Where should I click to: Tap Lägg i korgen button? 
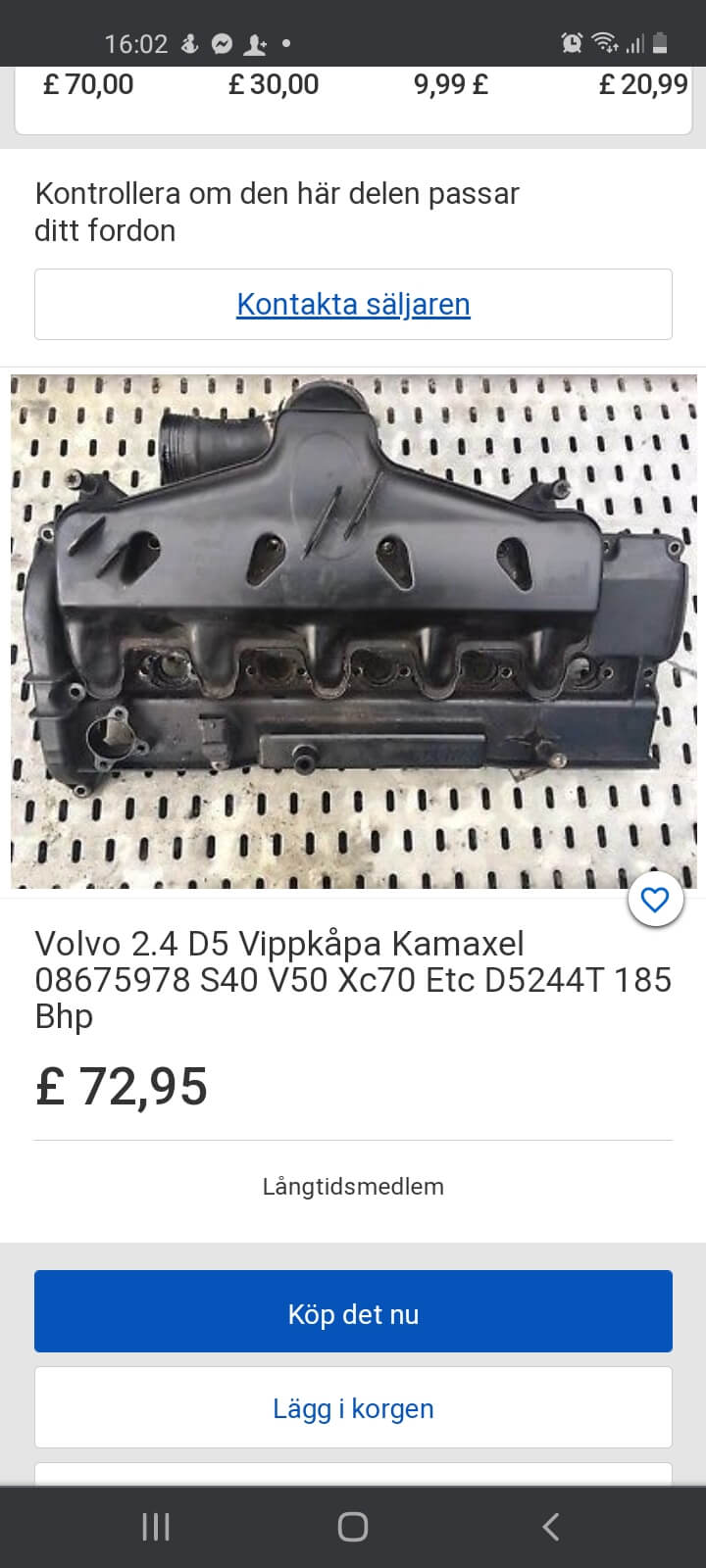tap(353, 1408)
